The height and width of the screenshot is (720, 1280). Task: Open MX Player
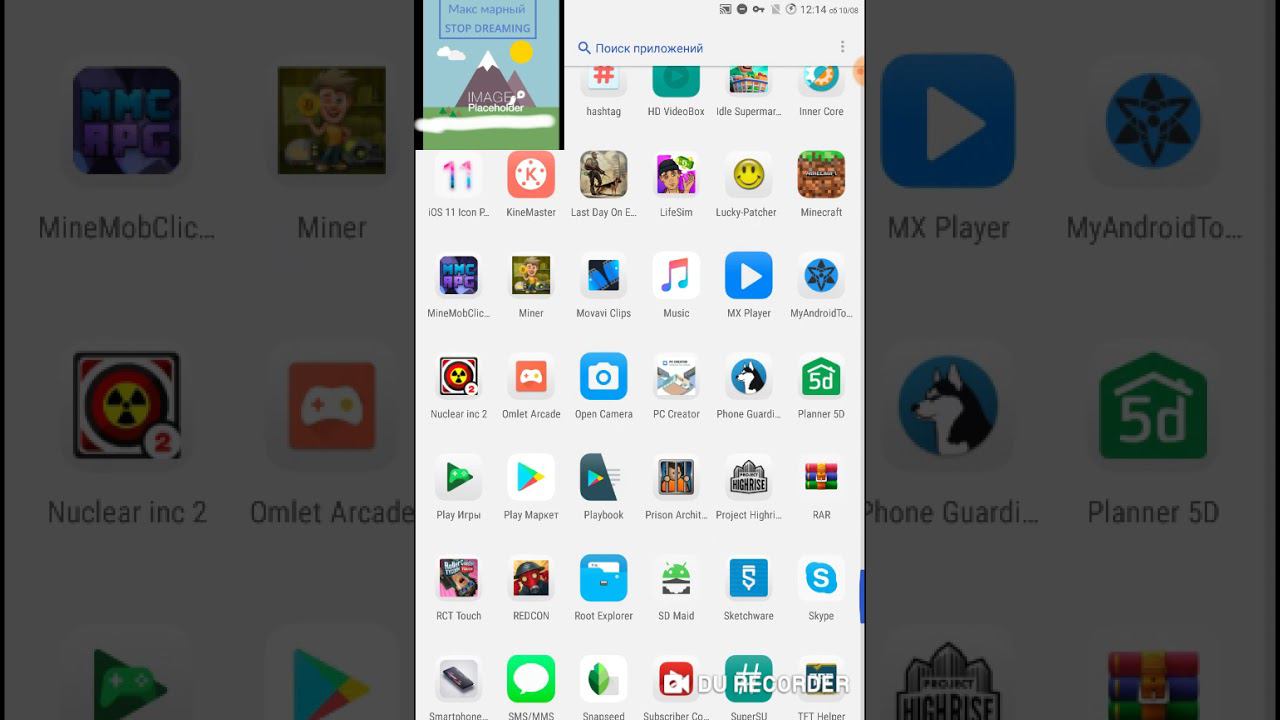pyautogui.click(x=748, y=276)
